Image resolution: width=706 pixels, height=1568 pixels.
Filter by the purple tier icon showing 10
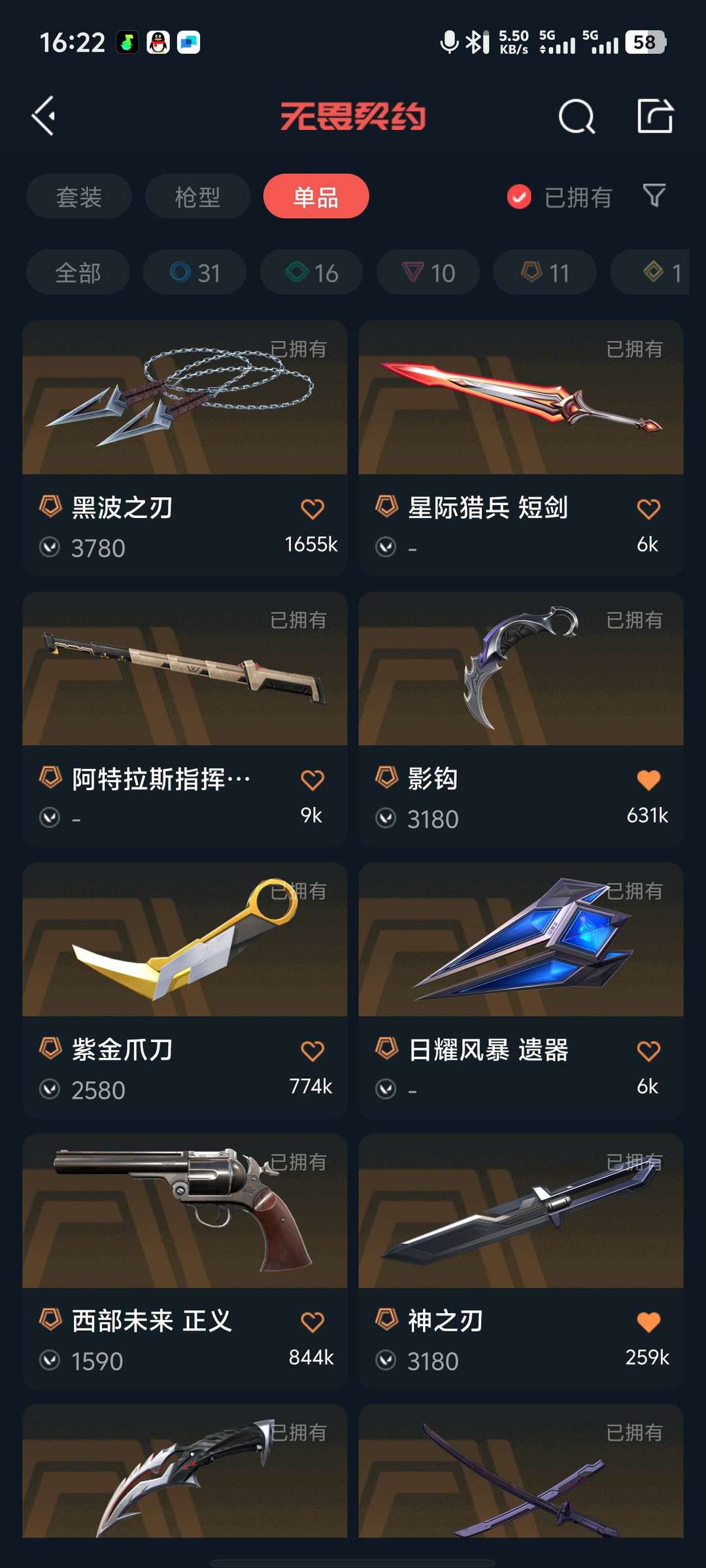428,272
